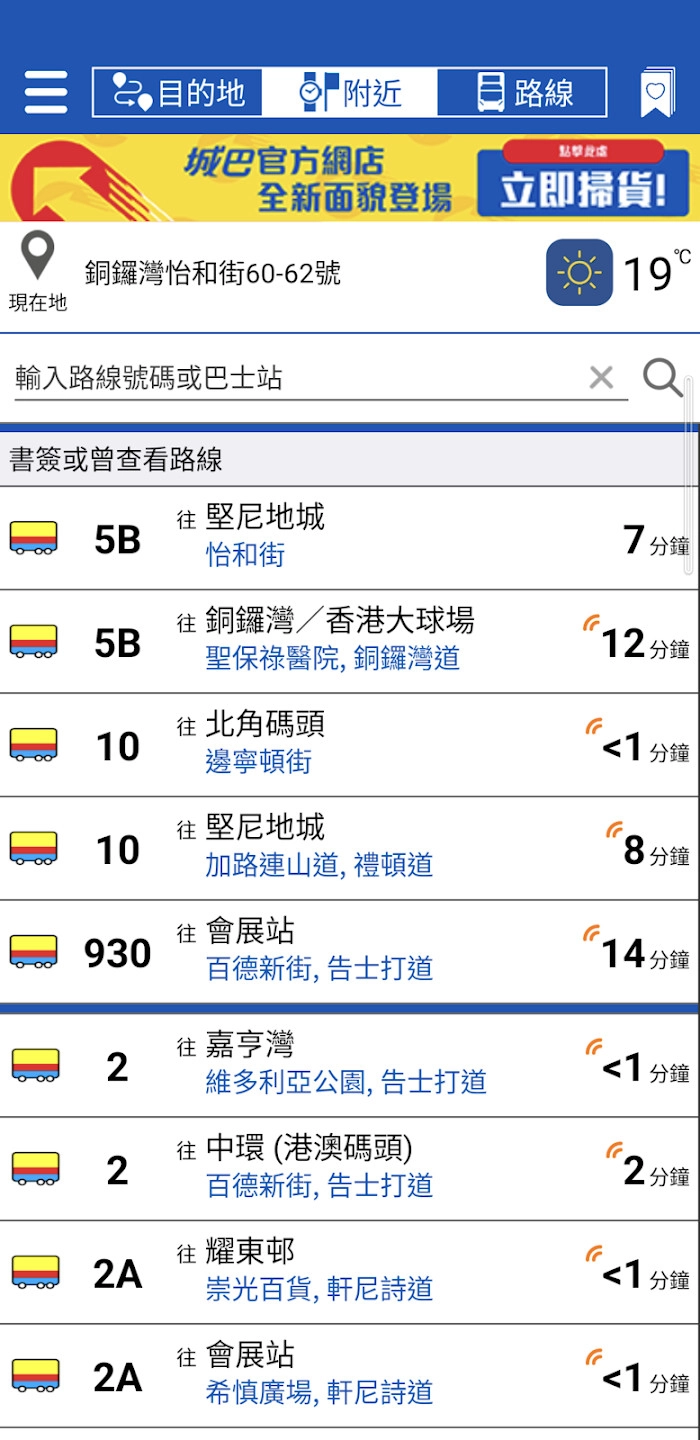Switch to the 路線 tab

[523, 93]
